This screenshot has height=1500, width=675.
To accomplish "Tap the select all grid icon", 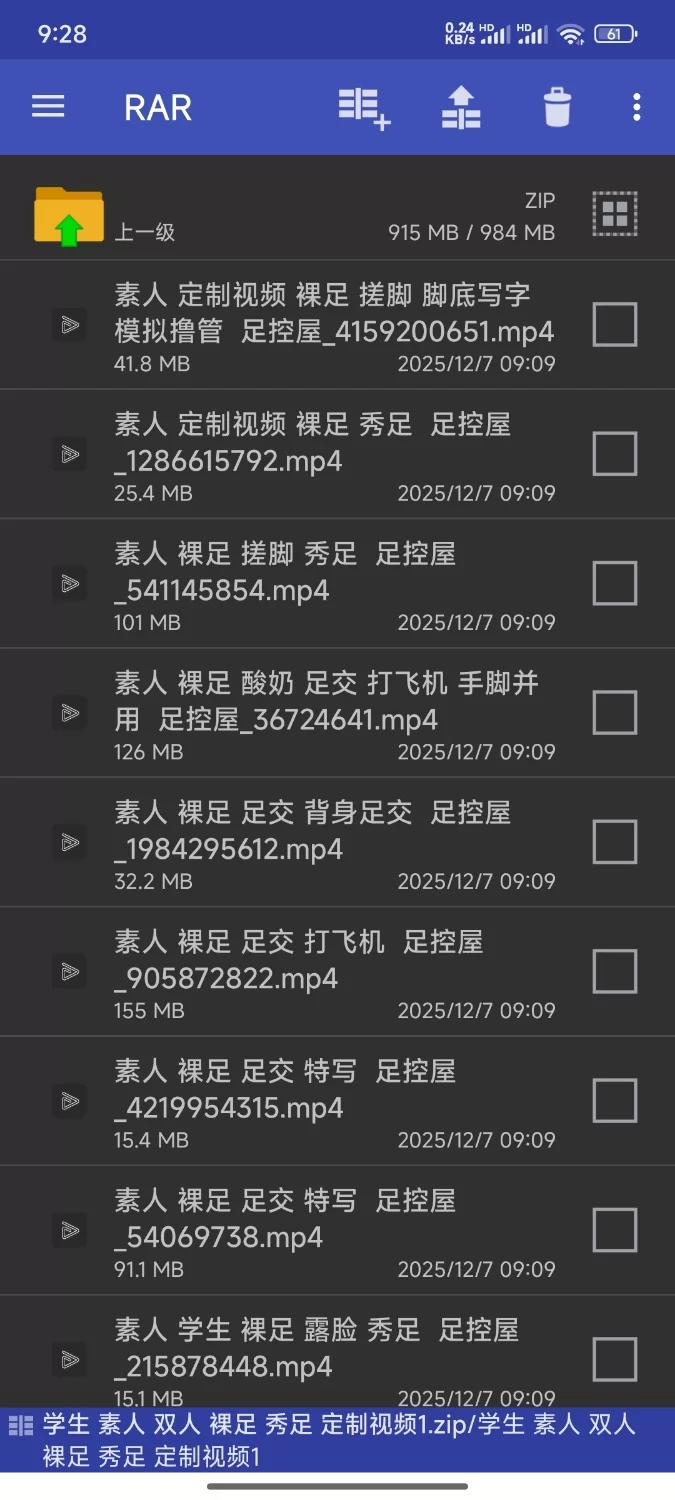I will 614,213.
